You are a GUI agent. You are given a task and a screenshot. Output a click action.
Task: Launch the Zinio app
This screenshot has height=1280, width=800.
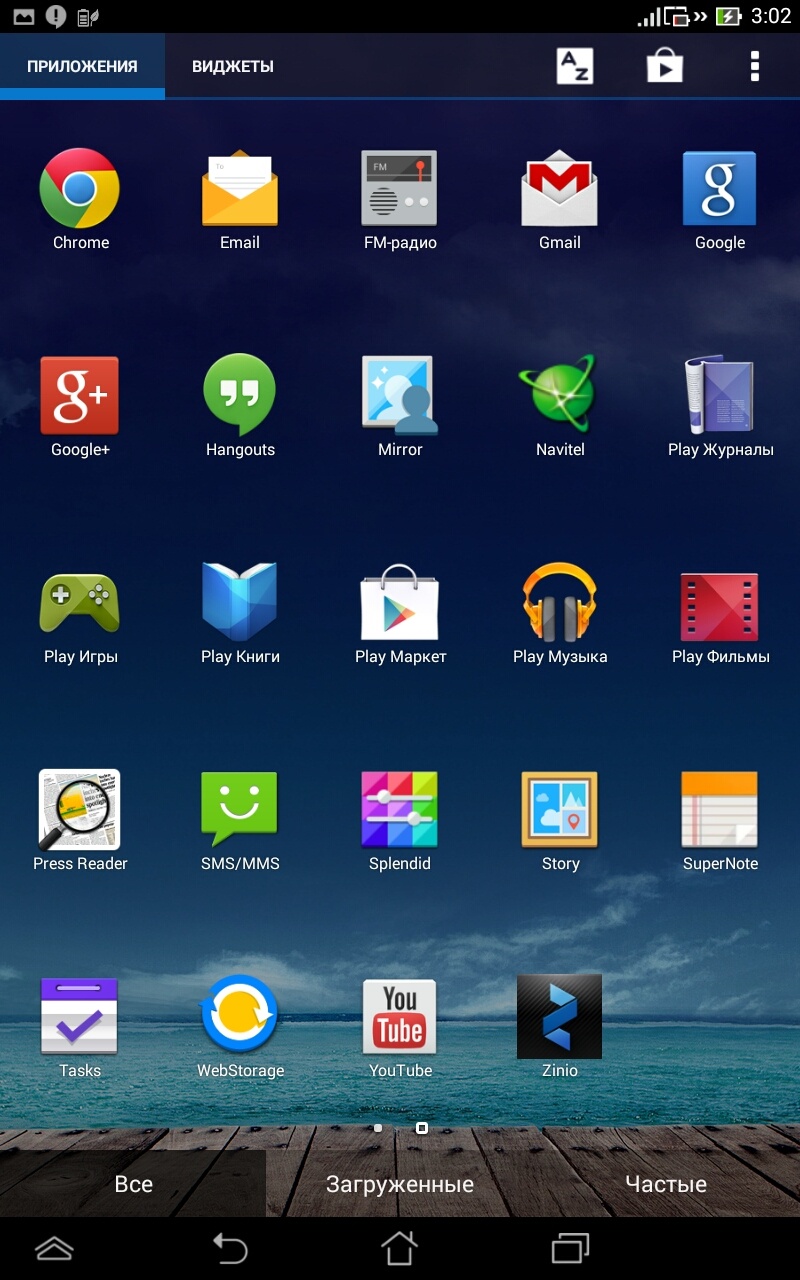[560, 1018]
